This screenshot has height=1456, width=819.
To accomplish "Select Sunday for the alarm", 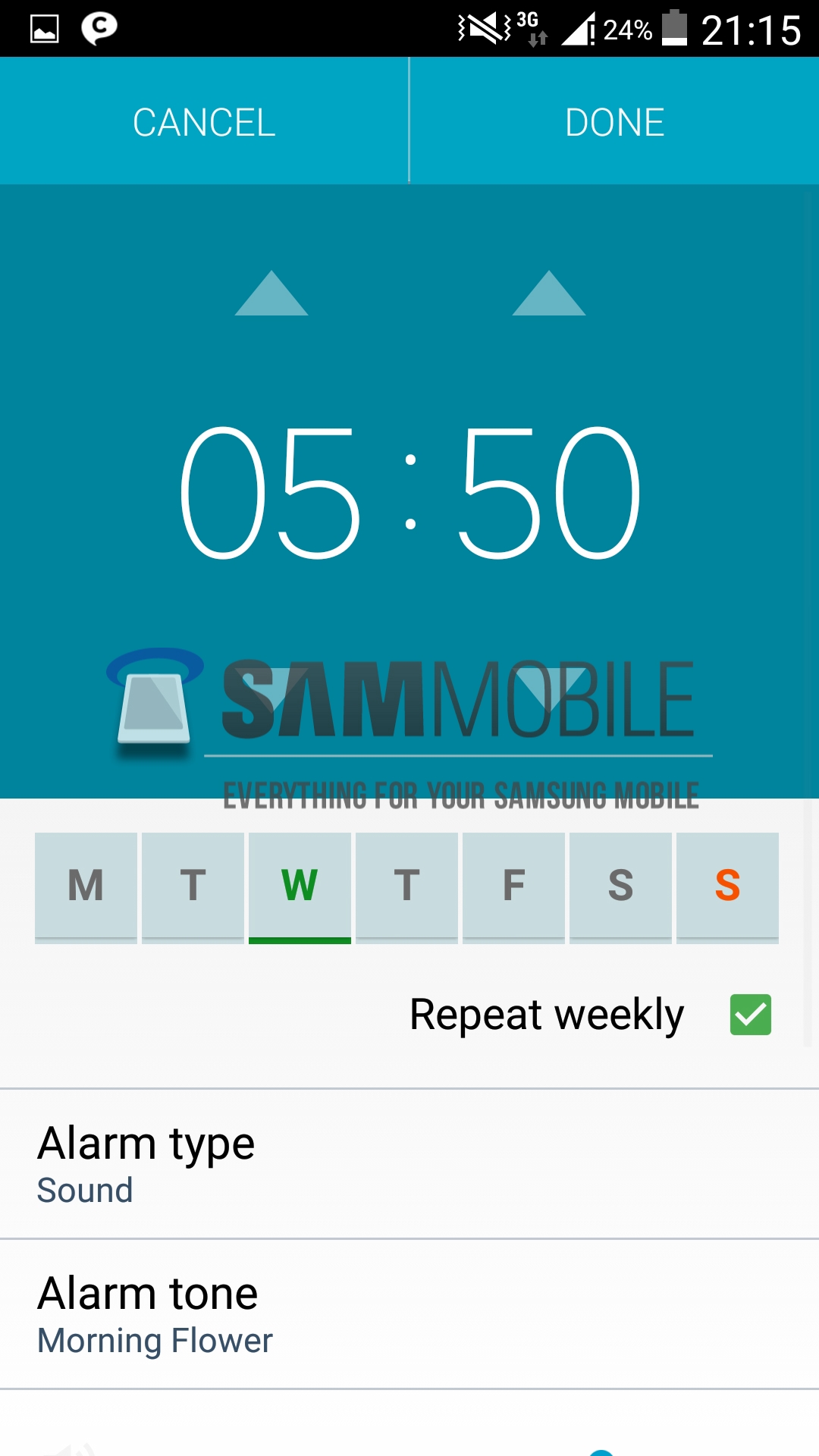I will [727, 886].
